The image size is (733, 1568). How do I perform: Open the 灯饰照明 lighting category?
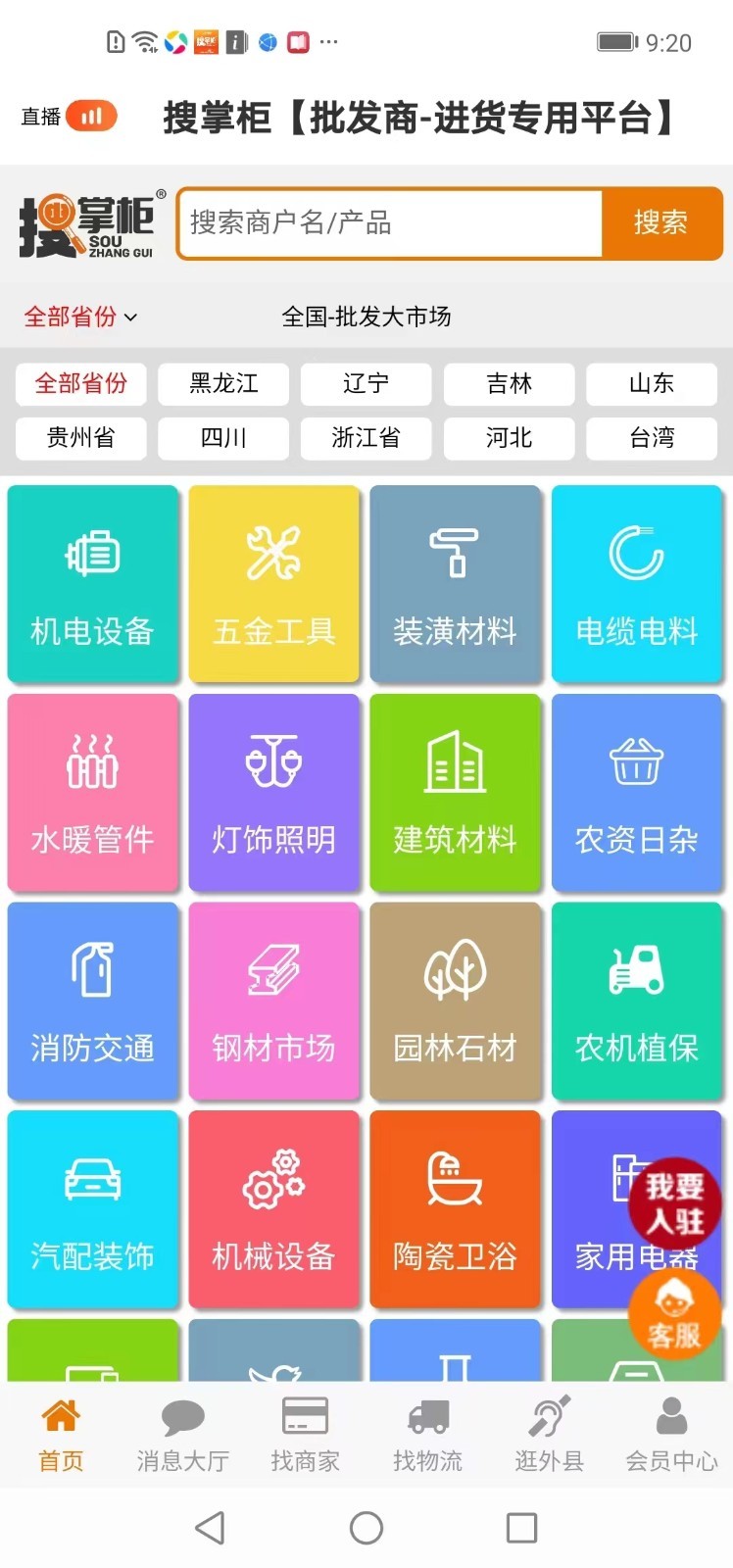click(274, 794)
